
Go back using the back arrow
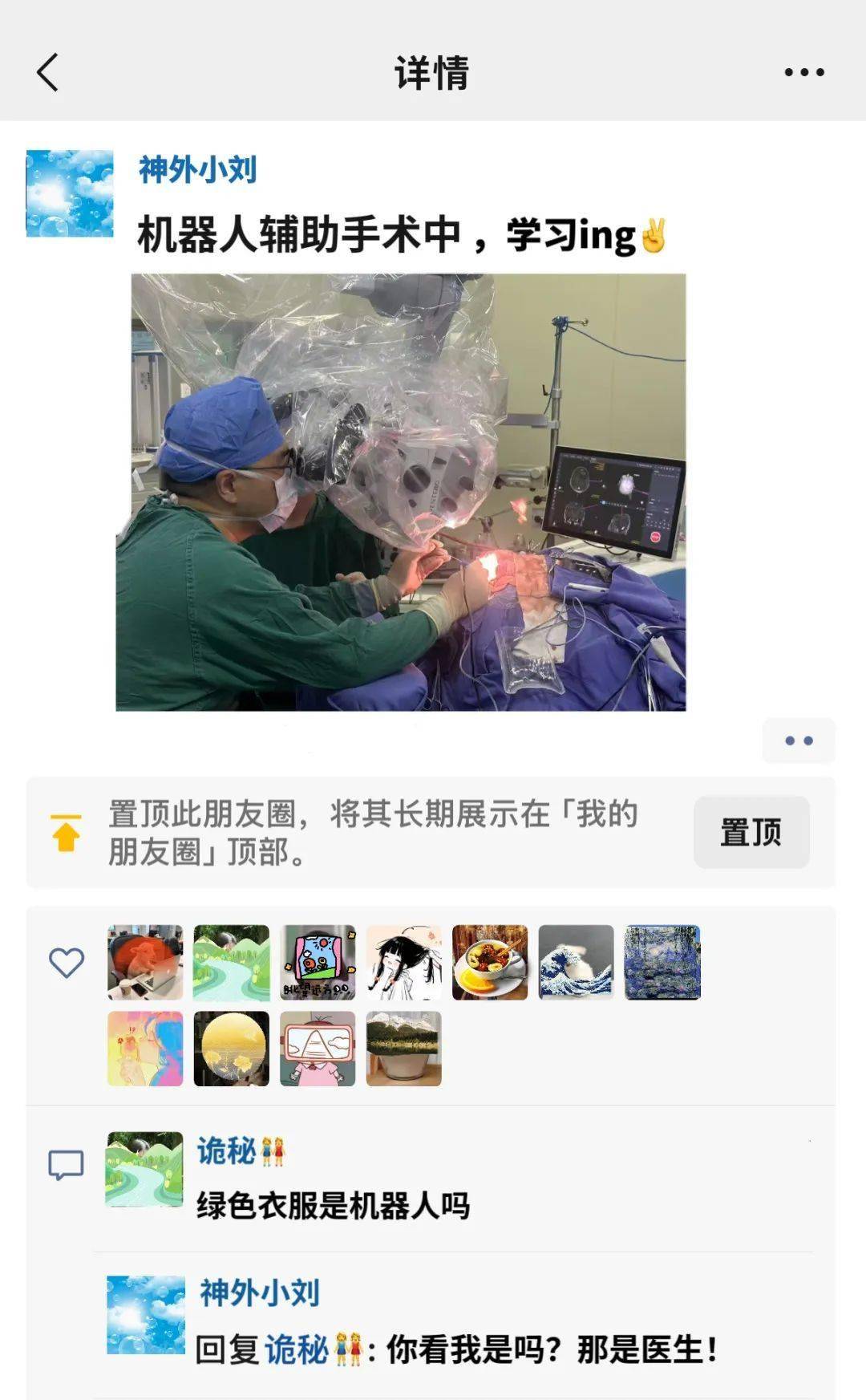(48, 72)
